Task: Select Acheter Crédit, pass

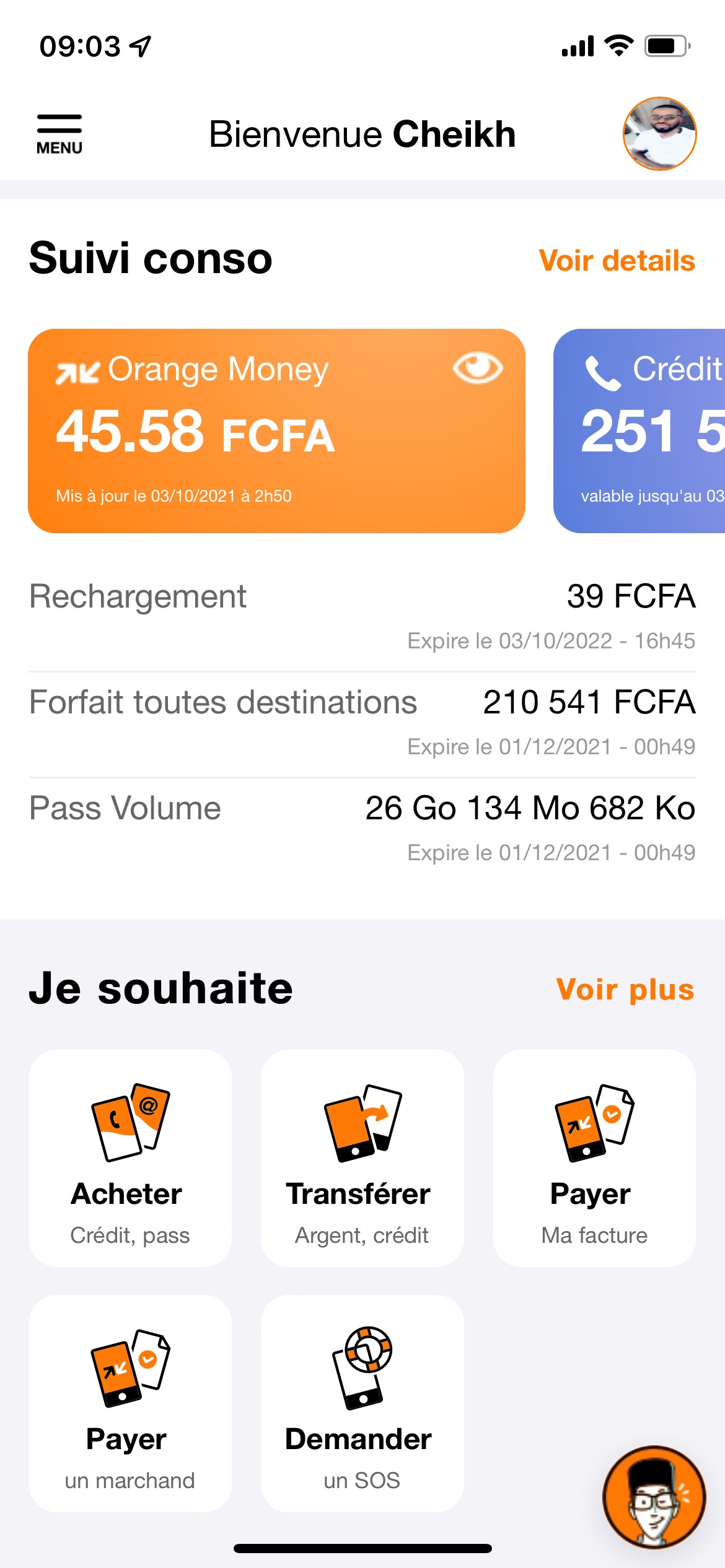Action: tap(130, 1157)
